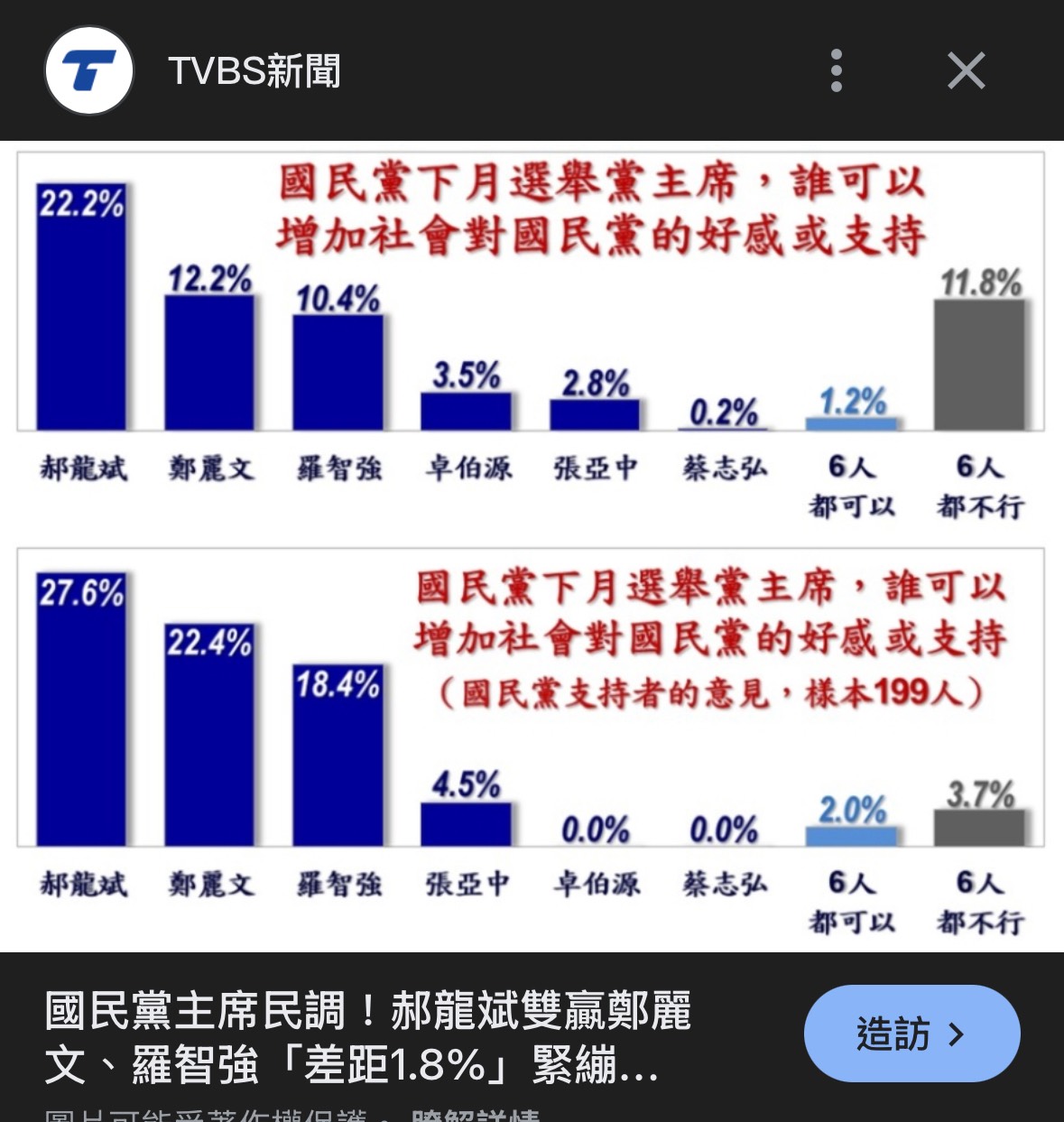
Task: Close the image viewer
Action: click(966, 70)
